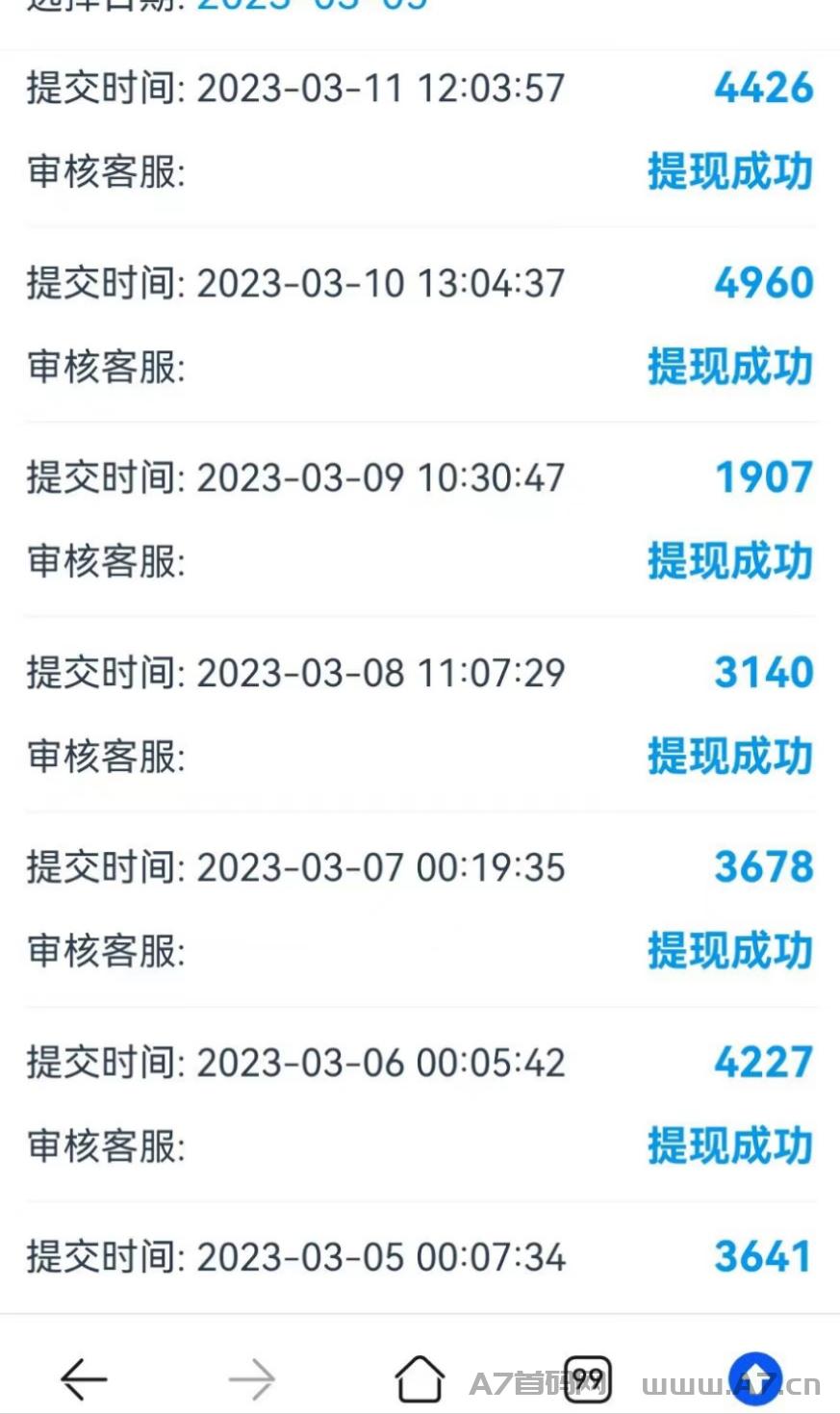Tap the browser forward arrow
The image size is (840, 1414).
(252, 1379)
